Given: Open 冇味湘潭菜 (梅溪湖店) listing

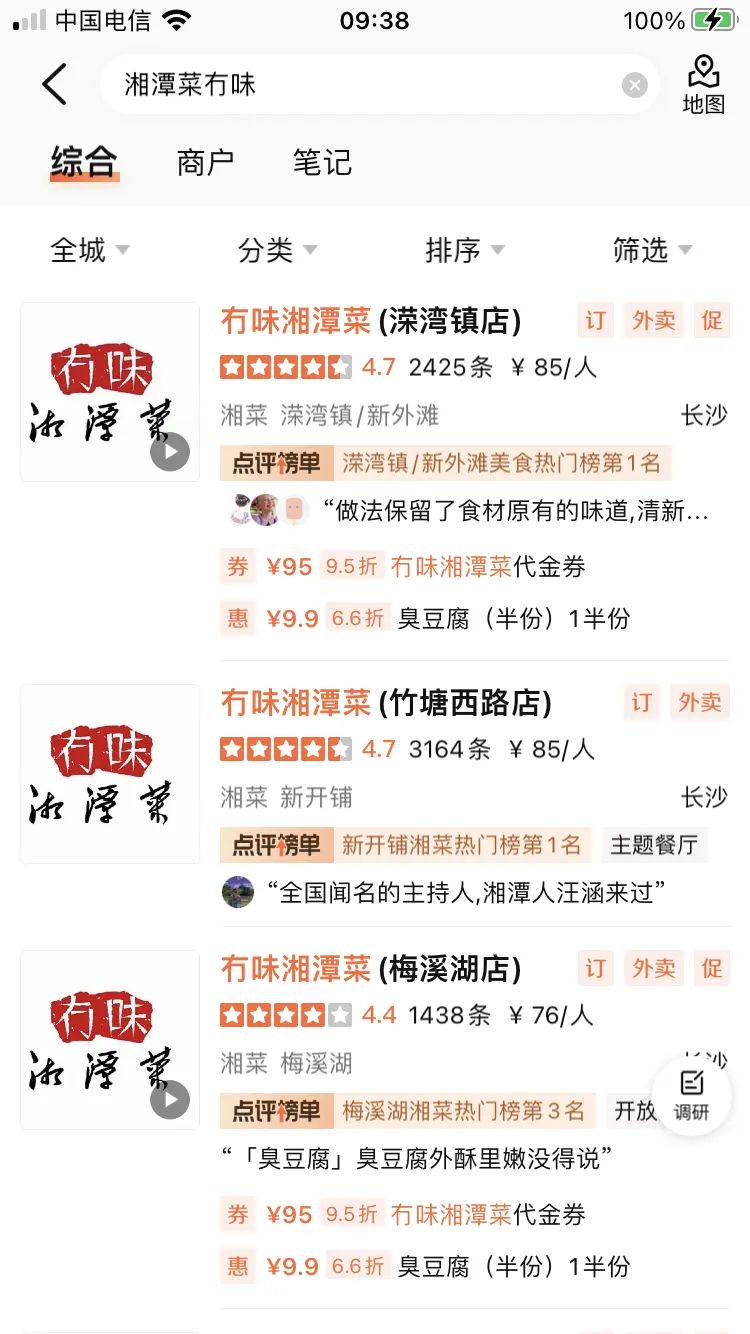Looking at the screenshot, I should 371,969.
